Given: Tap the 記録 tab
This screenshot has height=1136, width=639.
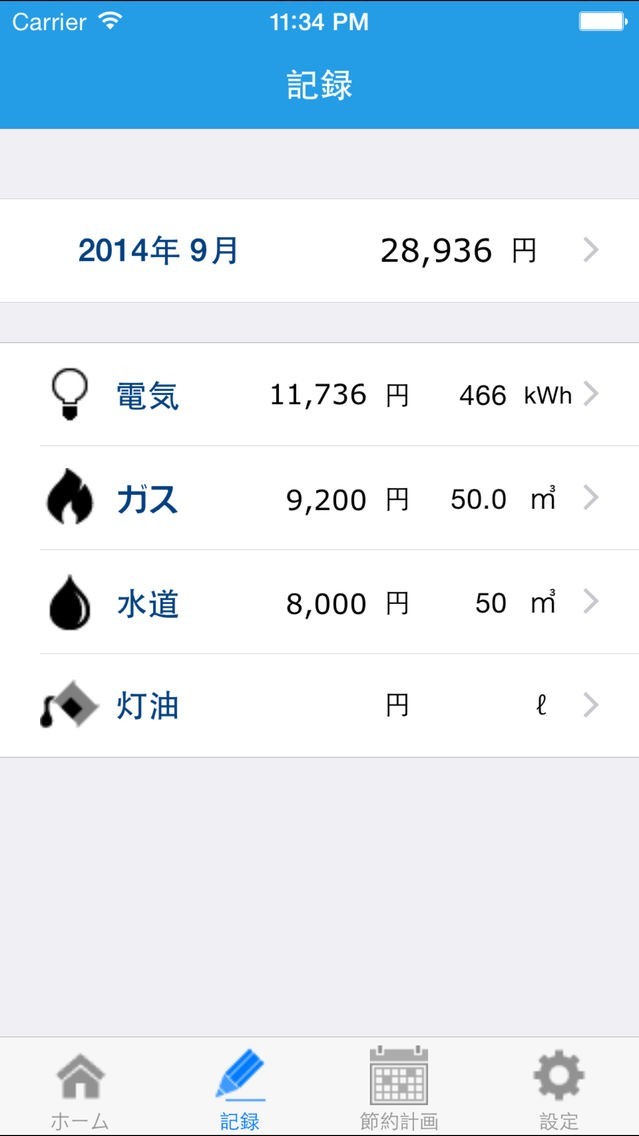Looking at the screenshot, I should pyautogui.click(x=240, y=1088).
